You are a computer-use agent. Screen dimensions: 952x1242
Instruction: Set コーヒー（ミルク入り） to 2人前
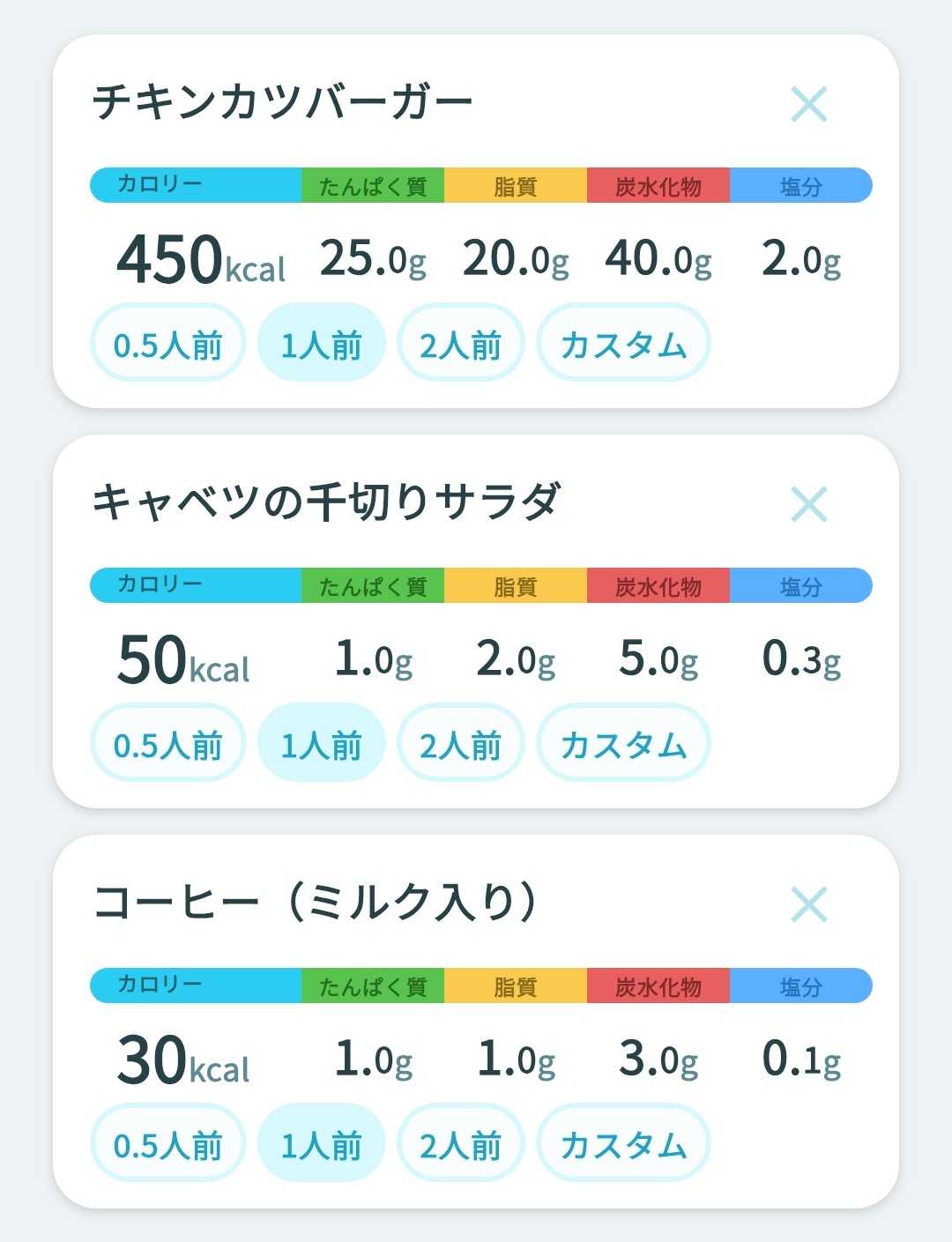(x=461, y=1143)
